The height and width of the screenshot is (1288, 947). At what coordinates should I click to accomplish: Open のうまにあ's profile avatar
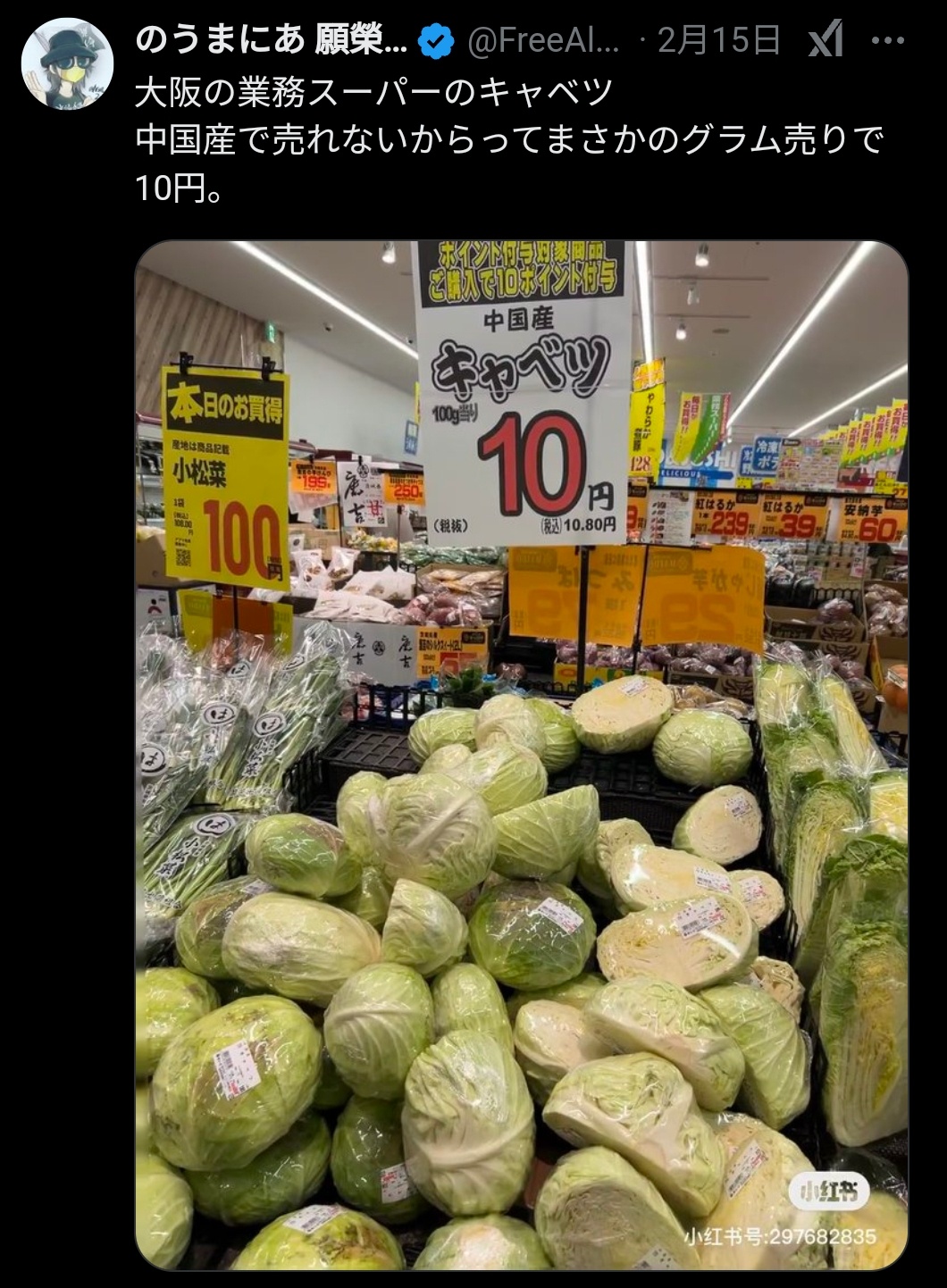tap(67, 63)
